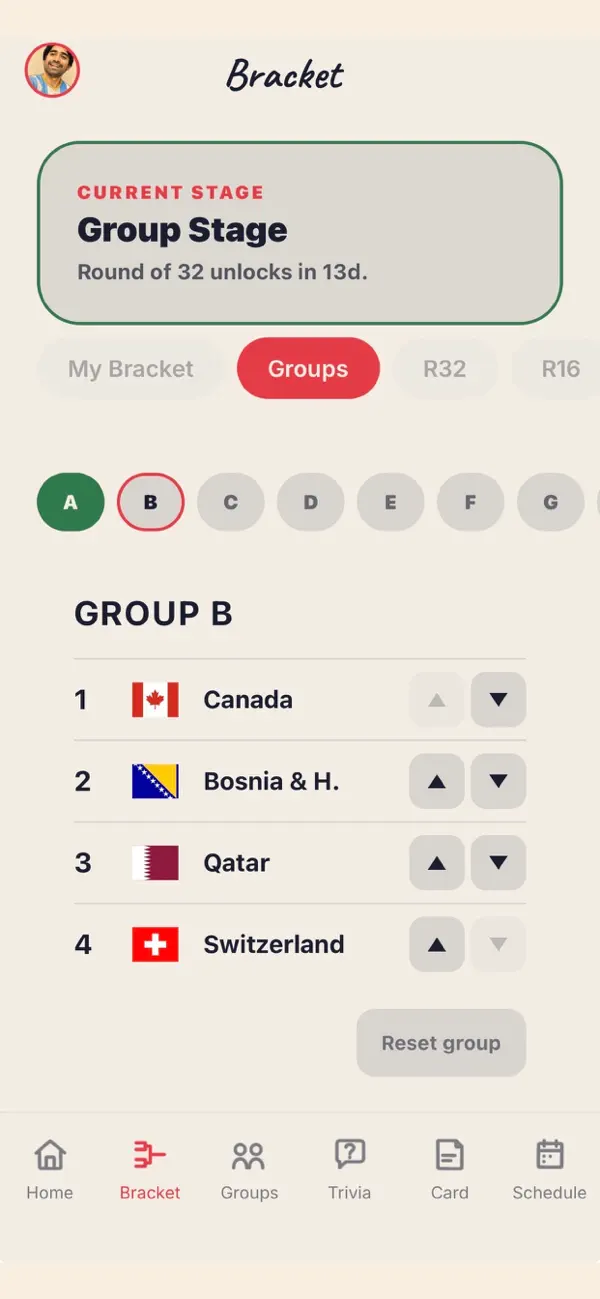The width and height of the screenshot is (600, 1299).
Task: Choose group G chip
Action: click(x=551, y=502)
